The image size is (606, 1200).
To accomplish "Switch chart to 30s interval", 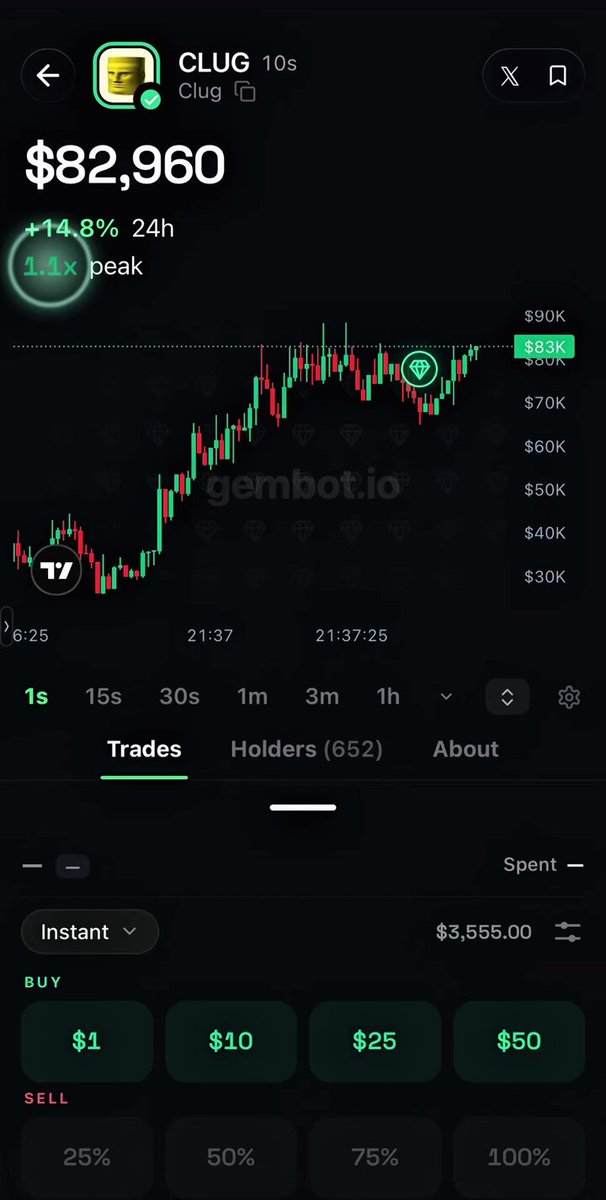I will point(180,697).
